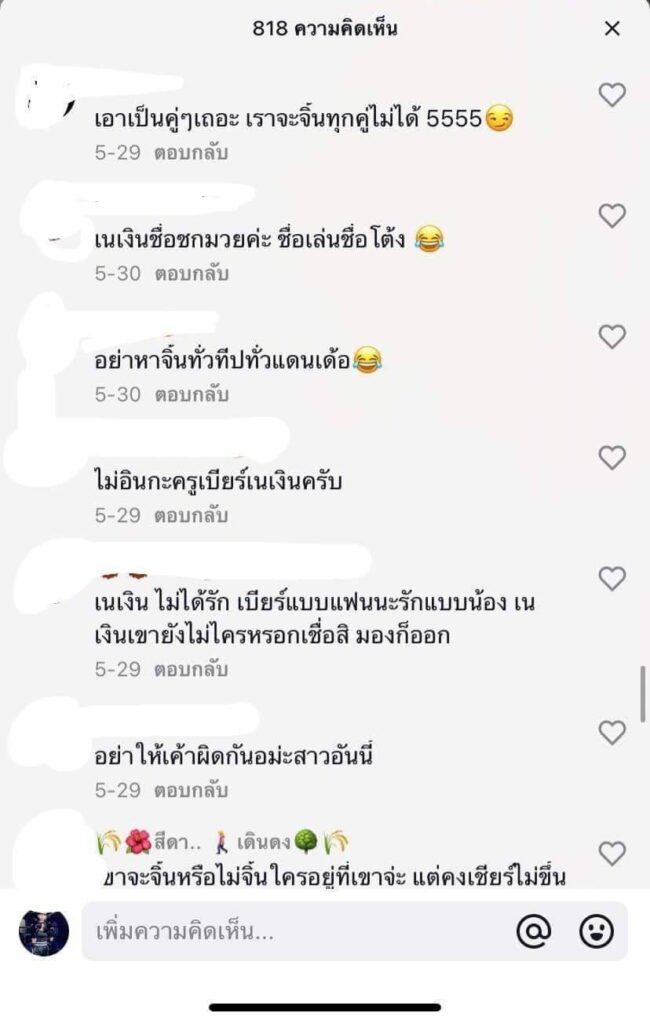Select ตอบกลับ under 'ไม่อินกะครูเบียร์เนเงินครับ'

191,515
